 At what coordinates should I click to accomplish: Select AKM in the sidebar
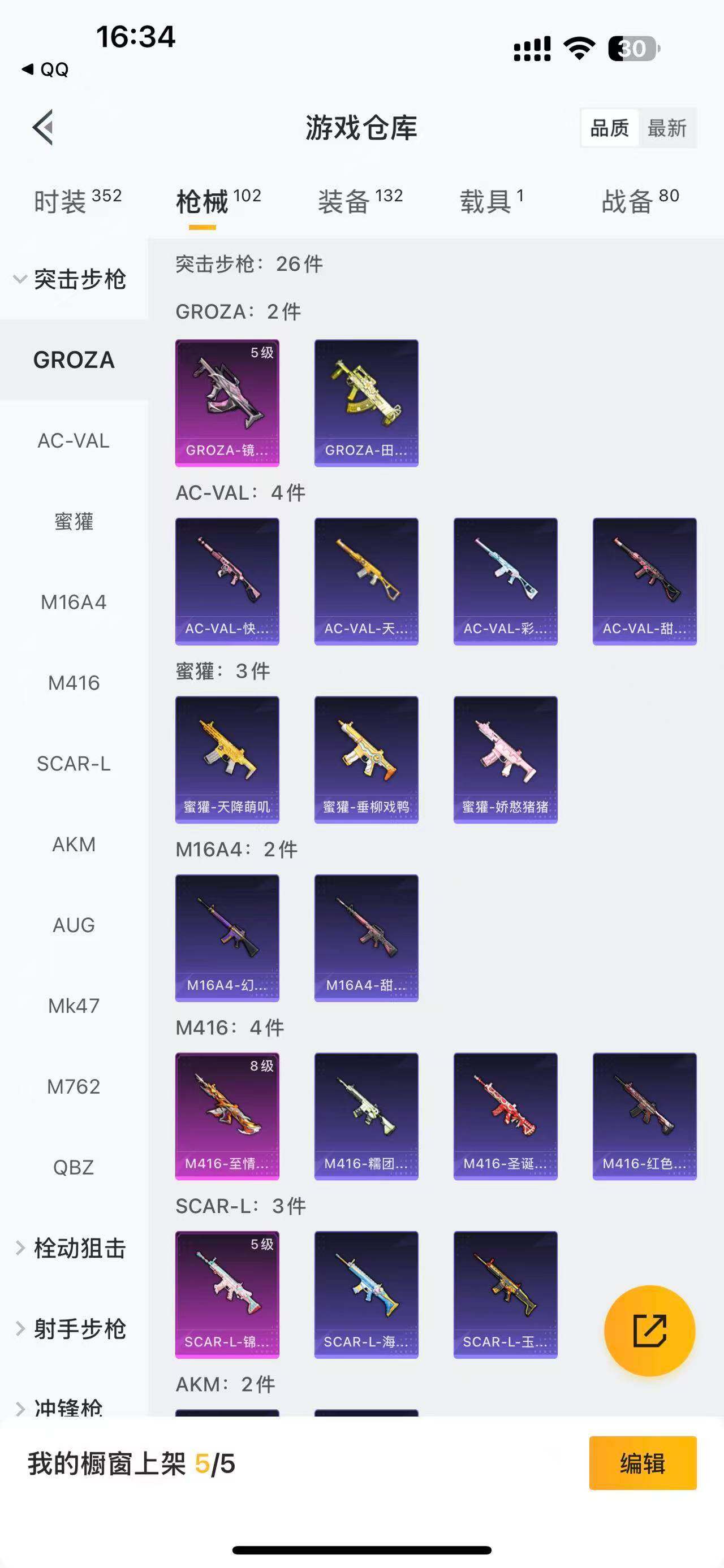coord(74,844)
